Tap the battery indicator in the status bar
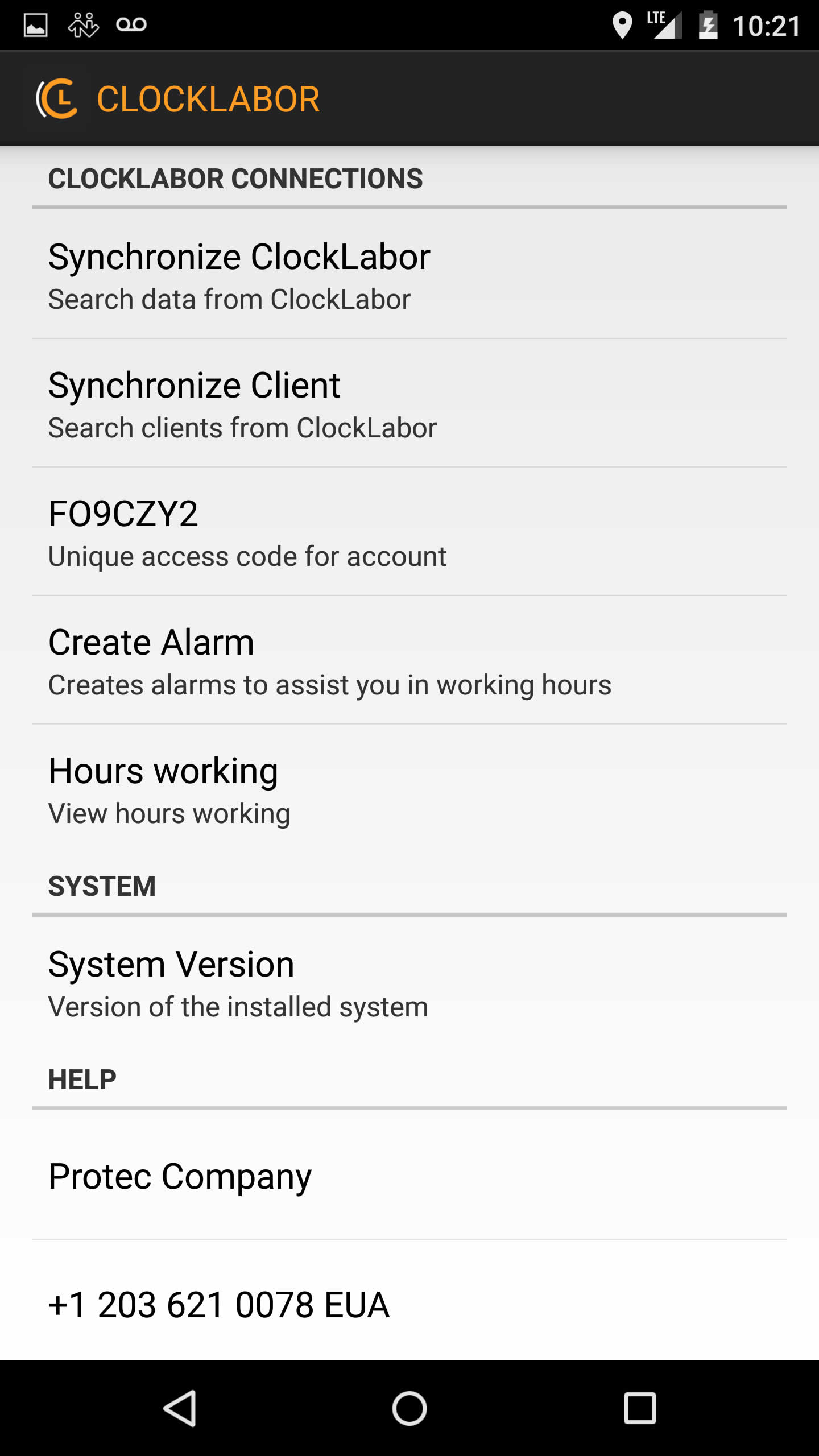Image resolution: width=819 pixels, height=1456 pixels. [708, 23]
